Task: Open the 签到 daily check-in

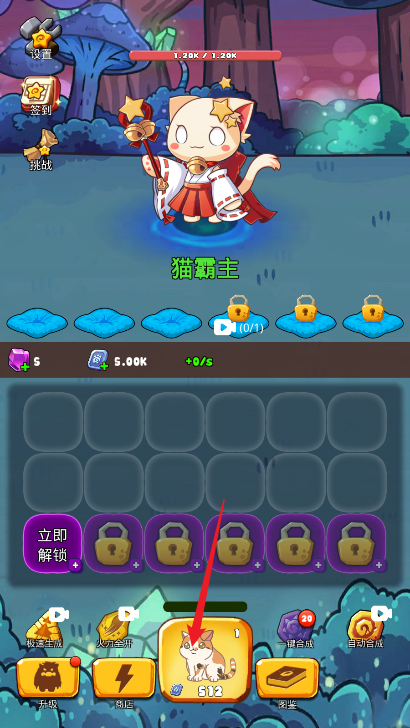Action: (41, 96)
